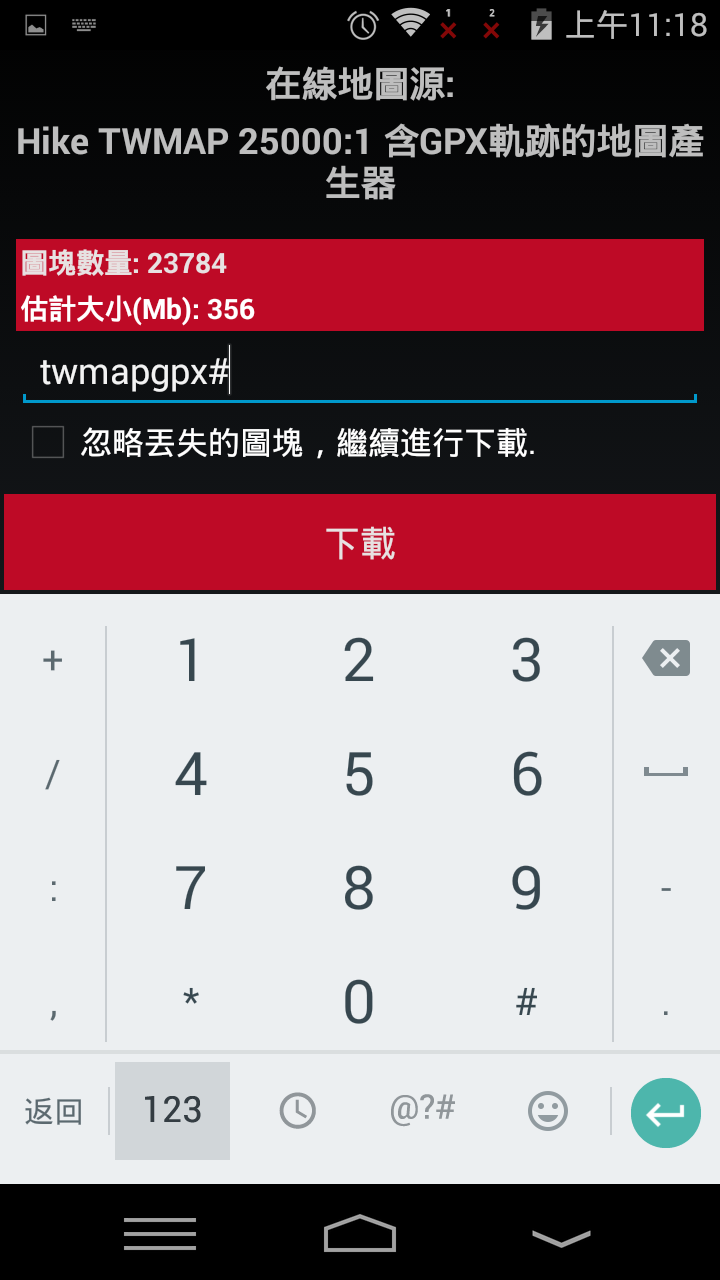Switch to the @?# symbols keyboard
This screenshot has height=1280, width=720.
tap(422, 1108)
